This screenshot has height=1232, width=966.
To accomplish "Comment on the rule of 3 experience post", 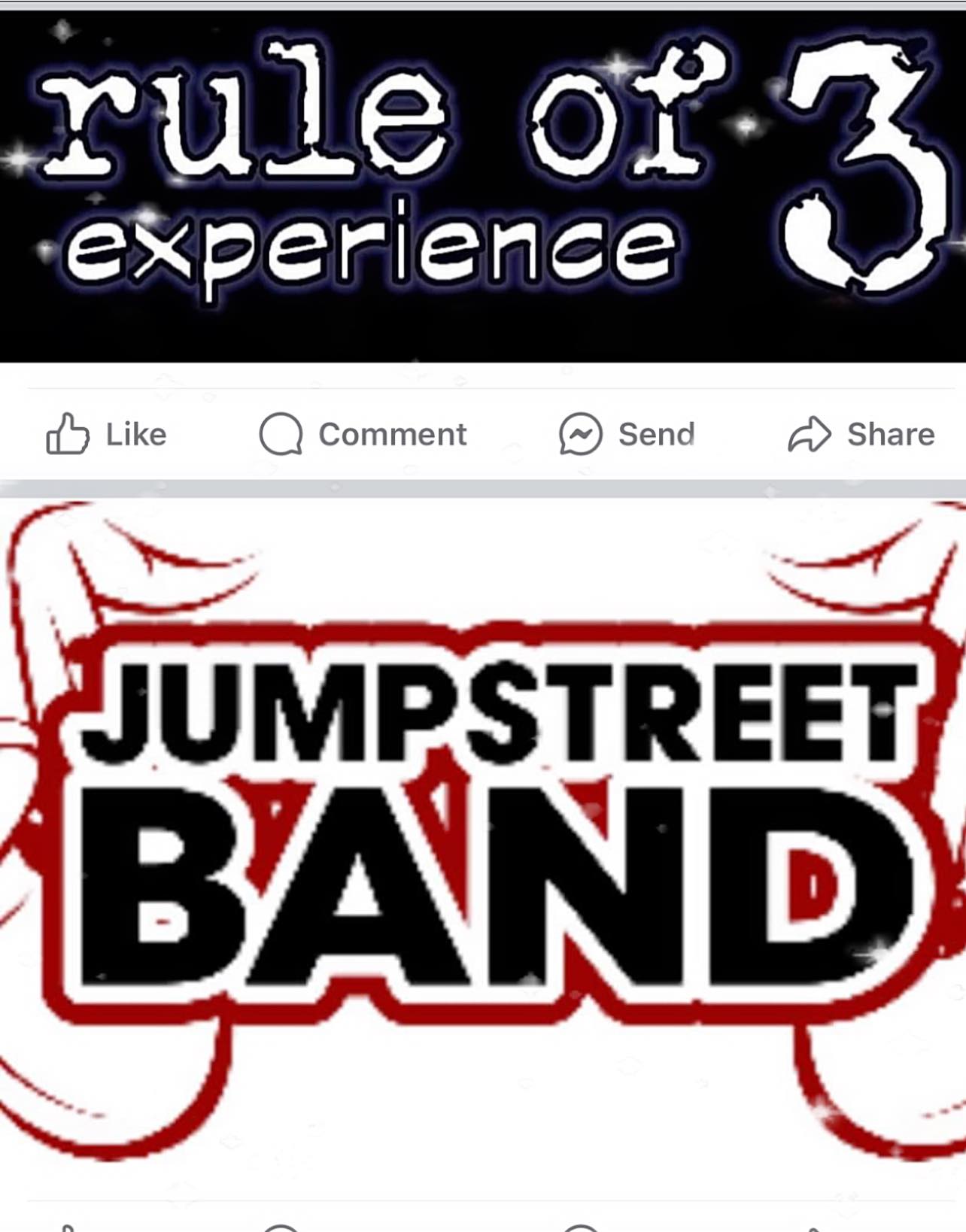I will coord(363,434).
